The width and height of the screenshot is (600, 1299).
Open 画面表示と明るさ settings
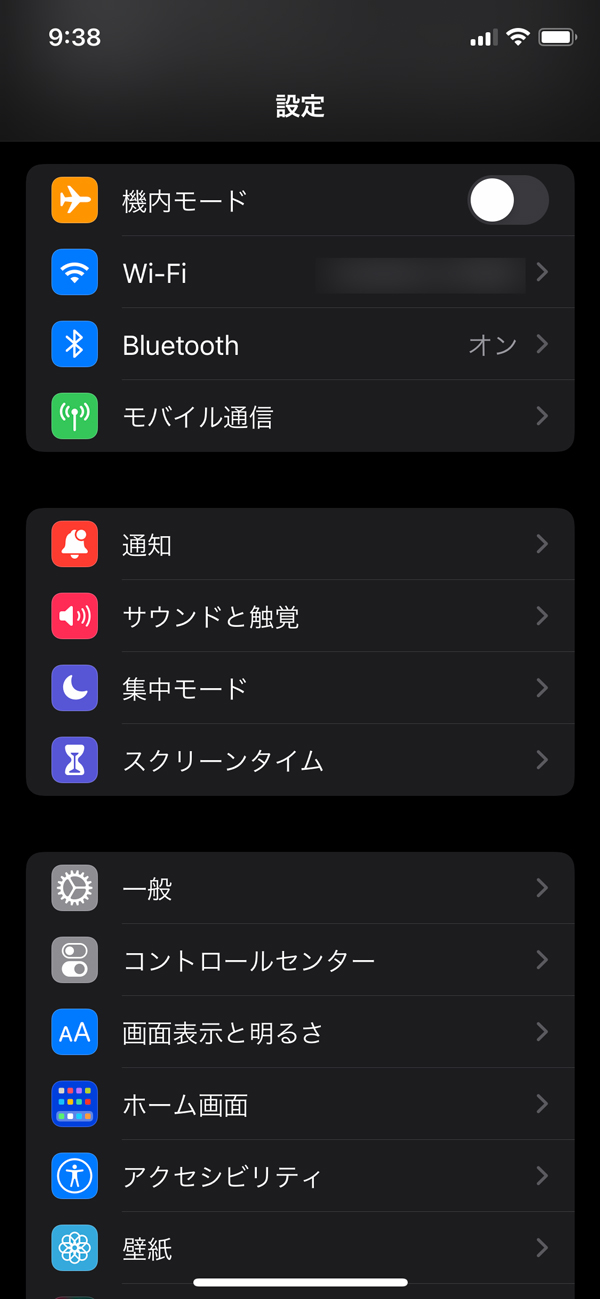point(300,1033)
